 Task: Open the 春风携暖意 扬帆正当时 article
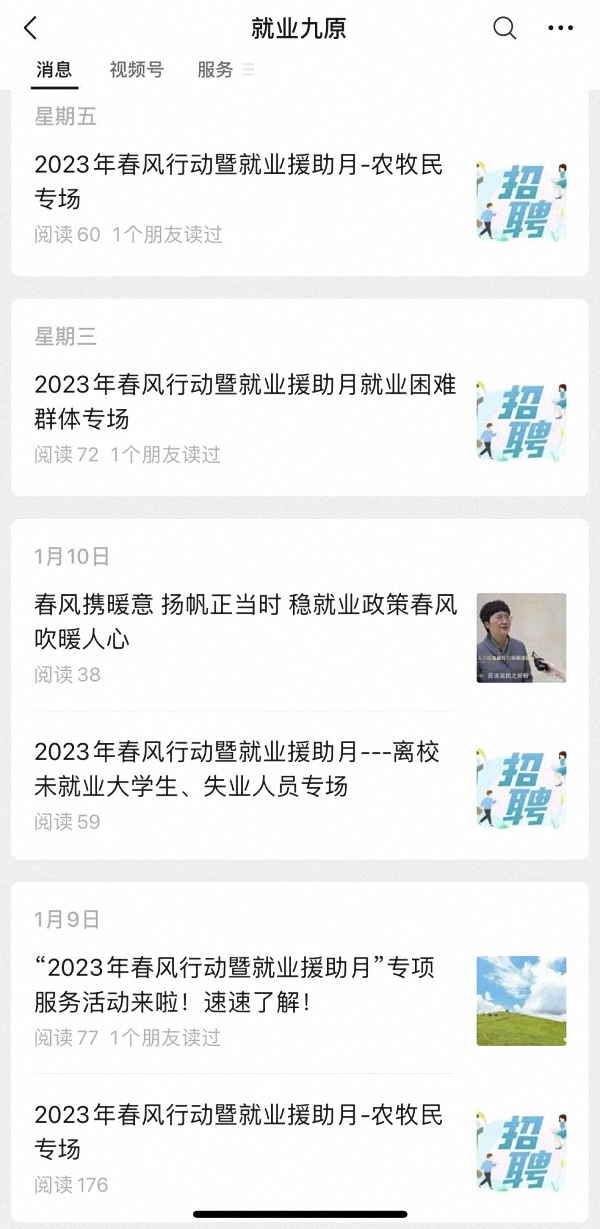tap(245, 621)
